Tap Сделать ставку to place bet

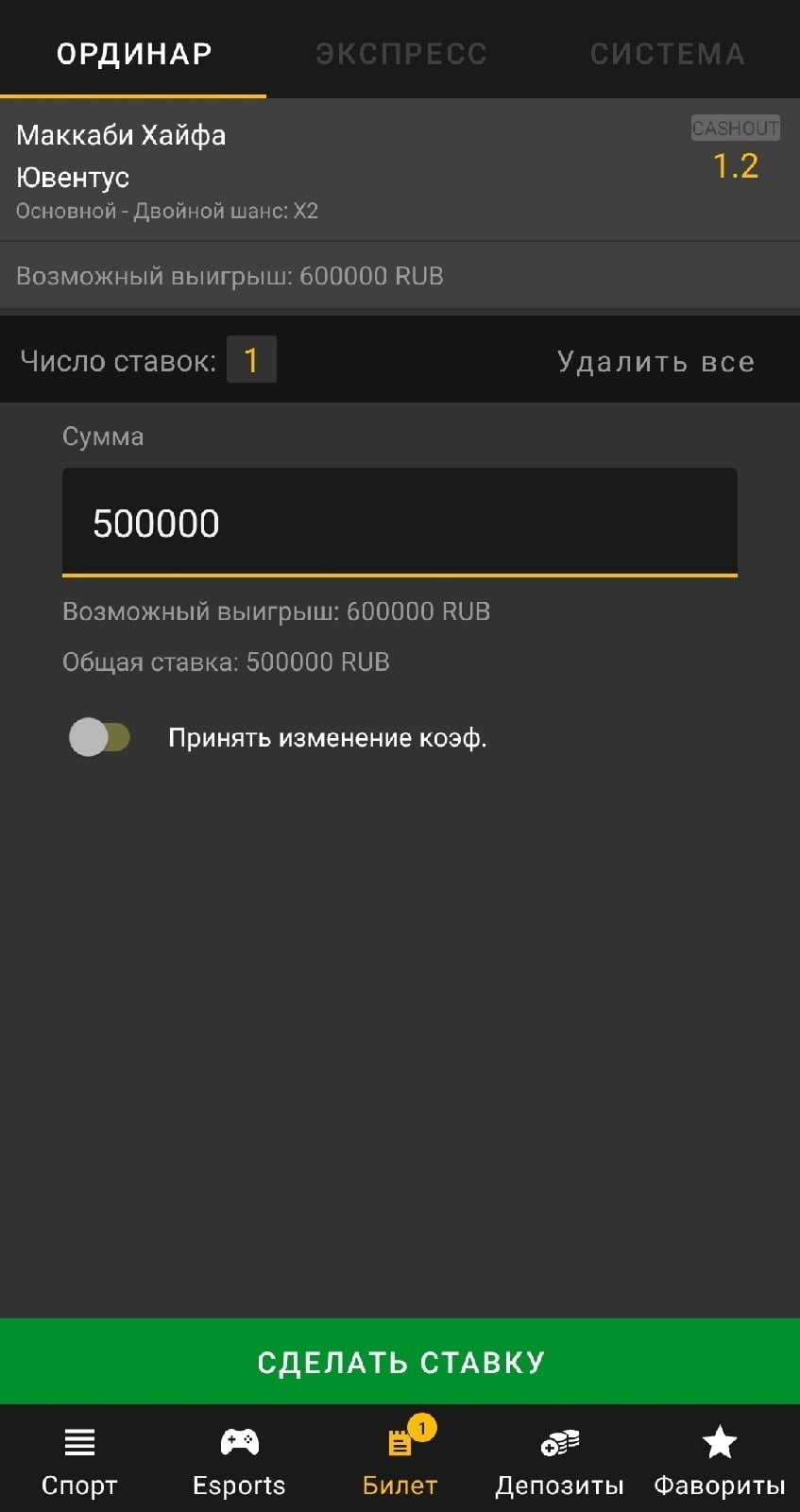(x=400, y=1362)
